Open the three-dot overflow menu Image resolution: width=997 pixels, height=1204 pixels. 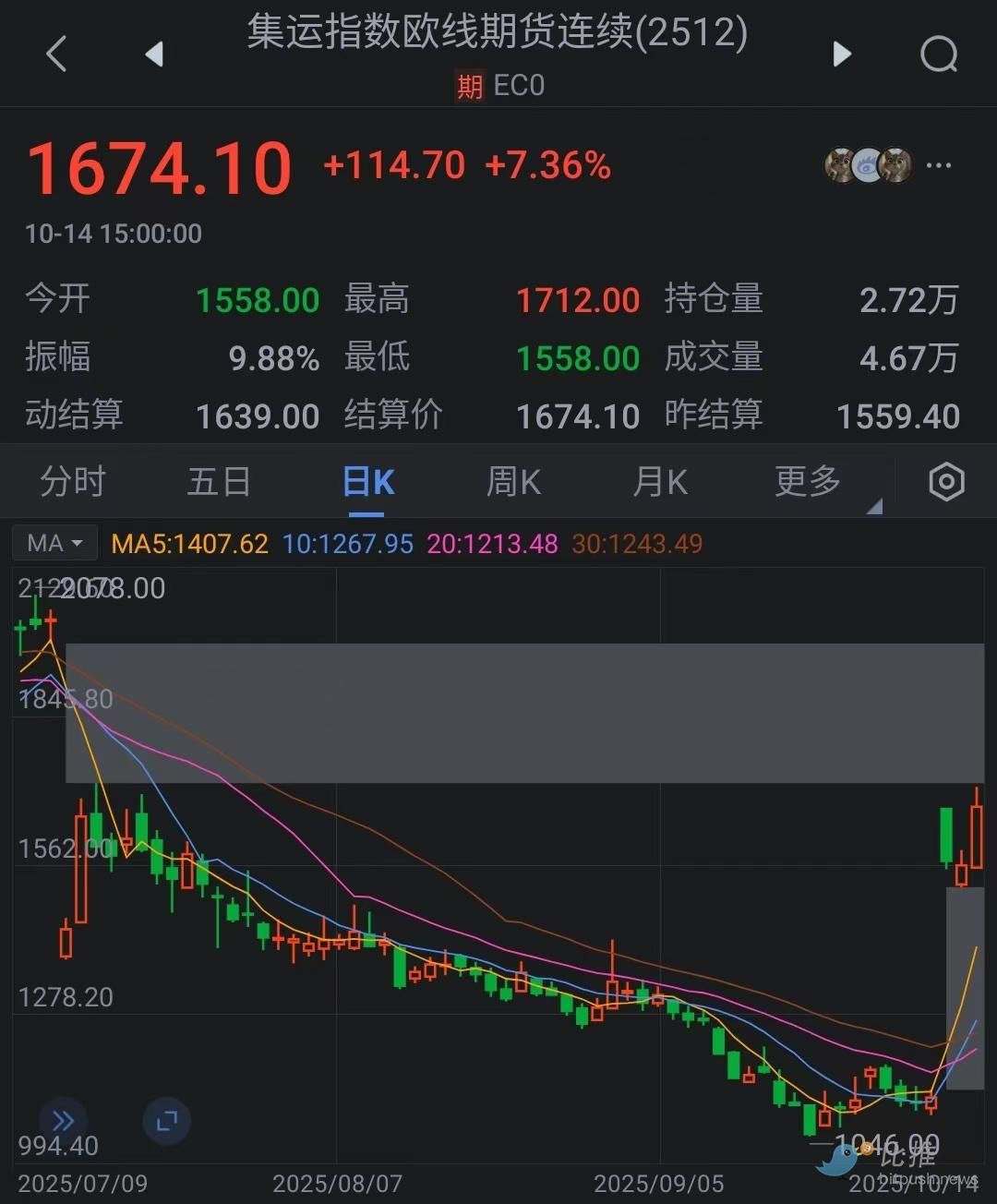[938, 165]
